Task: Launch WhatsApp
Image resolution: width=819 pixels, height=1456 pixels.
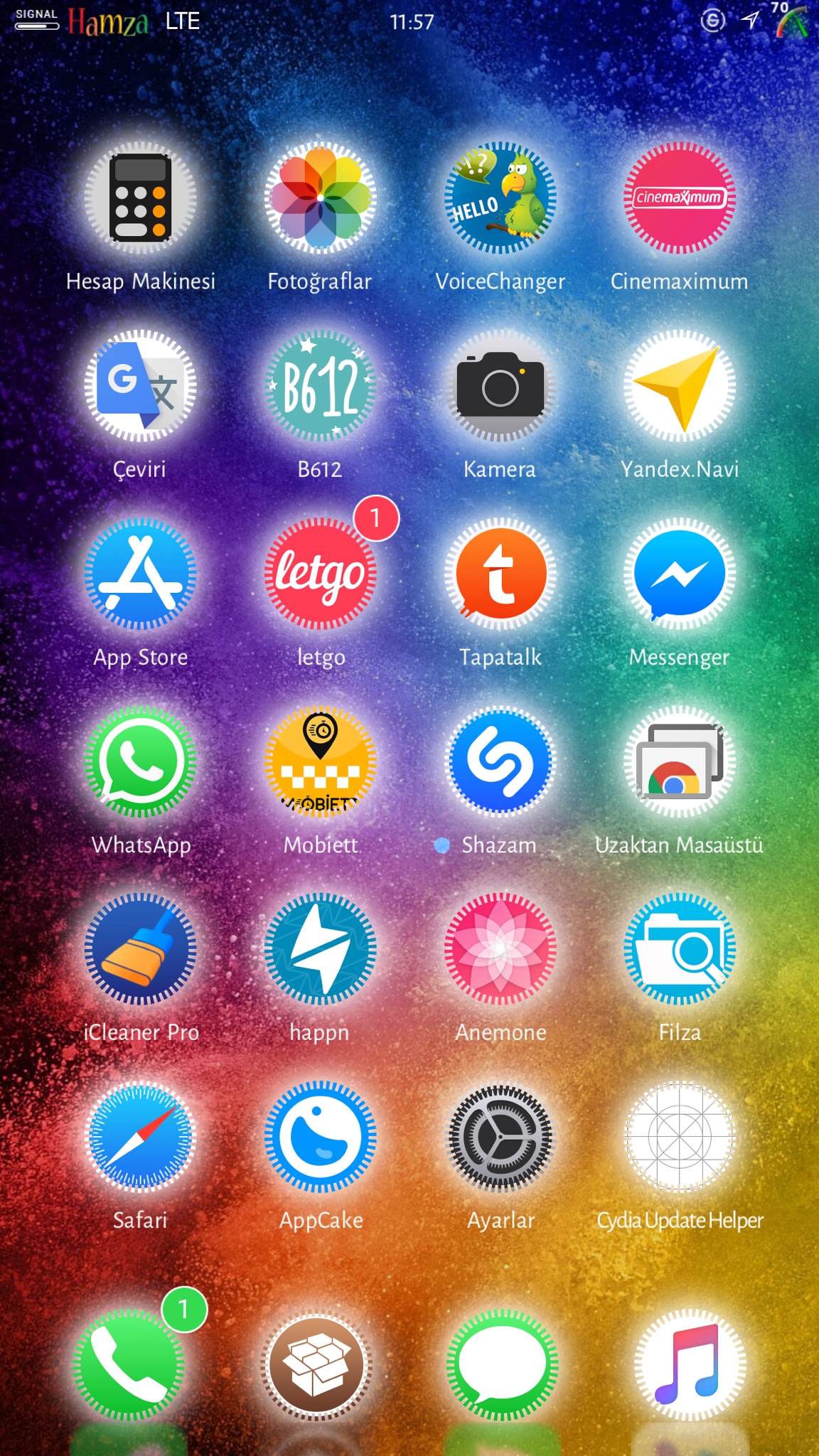Action: point(140,761)
